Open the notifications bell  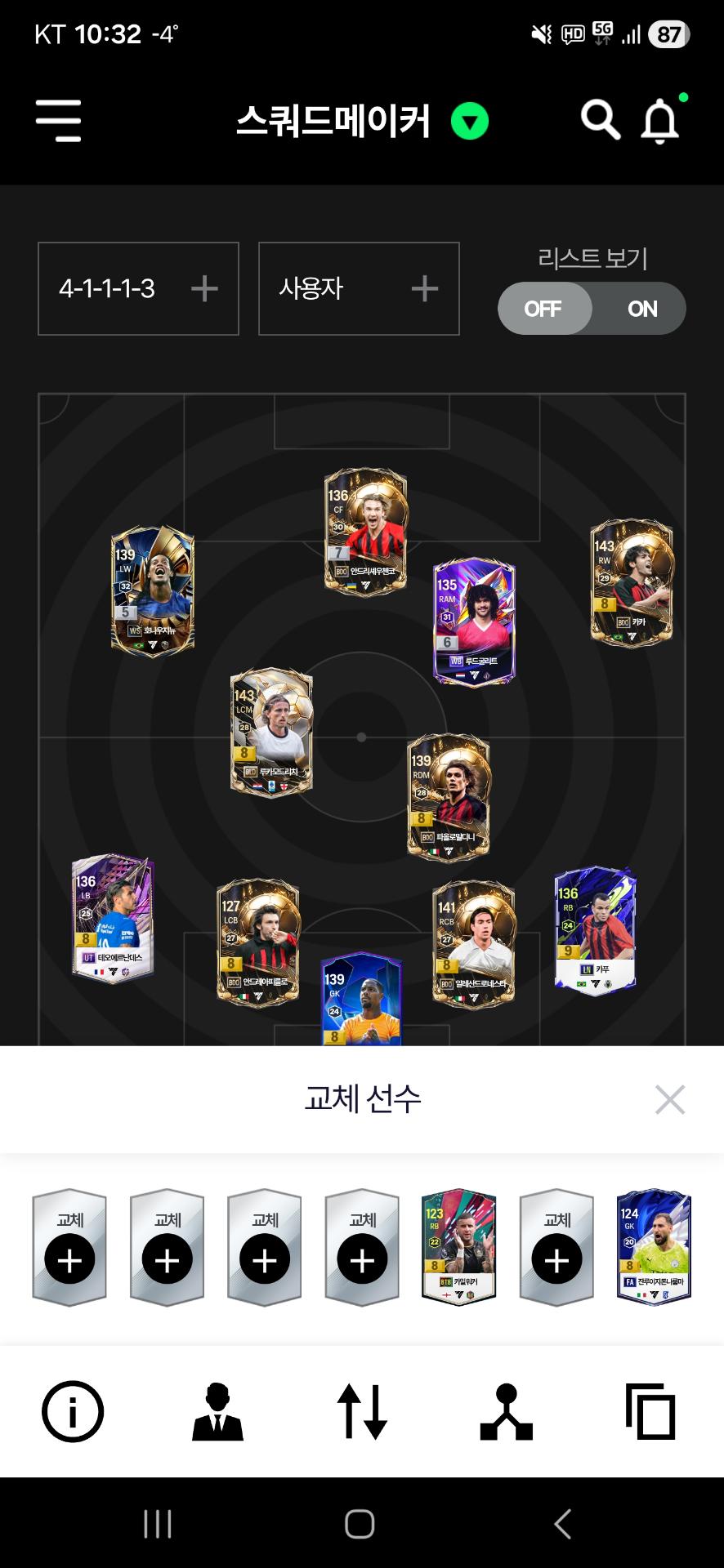click(x=660, y=122)
